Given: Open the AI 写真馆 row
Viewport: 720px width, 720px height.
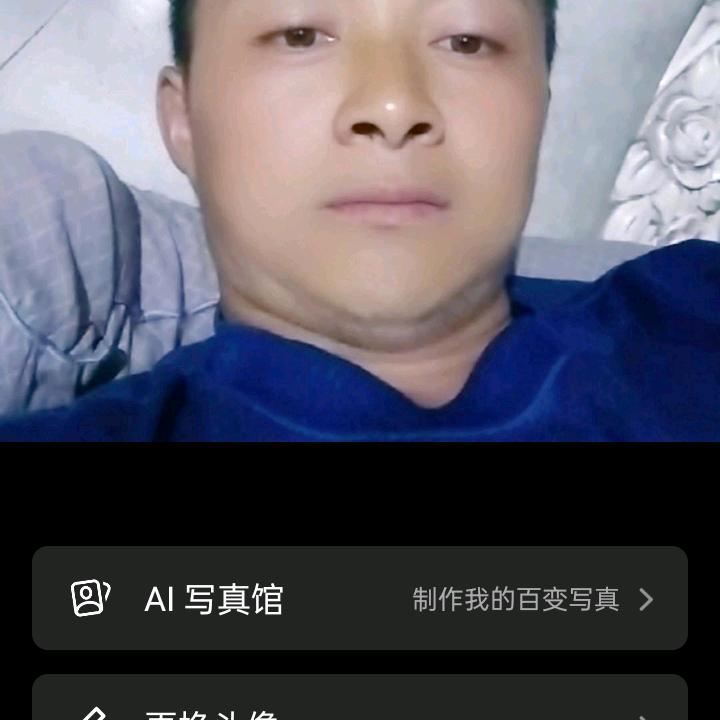Looking at the screenshot, I should pos(360,598).
